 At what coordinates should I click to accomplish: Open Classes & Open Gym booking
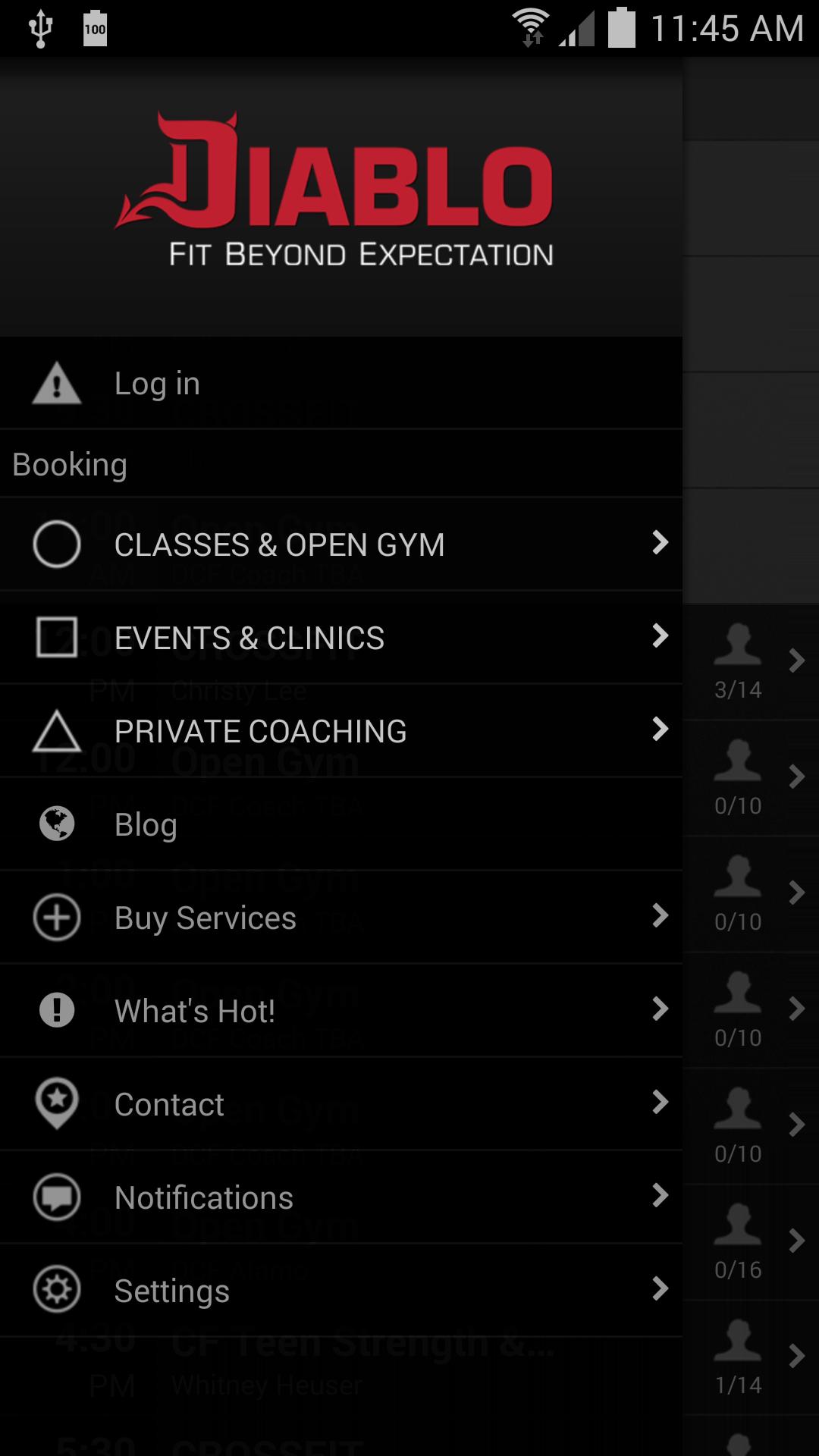[341, 544]
